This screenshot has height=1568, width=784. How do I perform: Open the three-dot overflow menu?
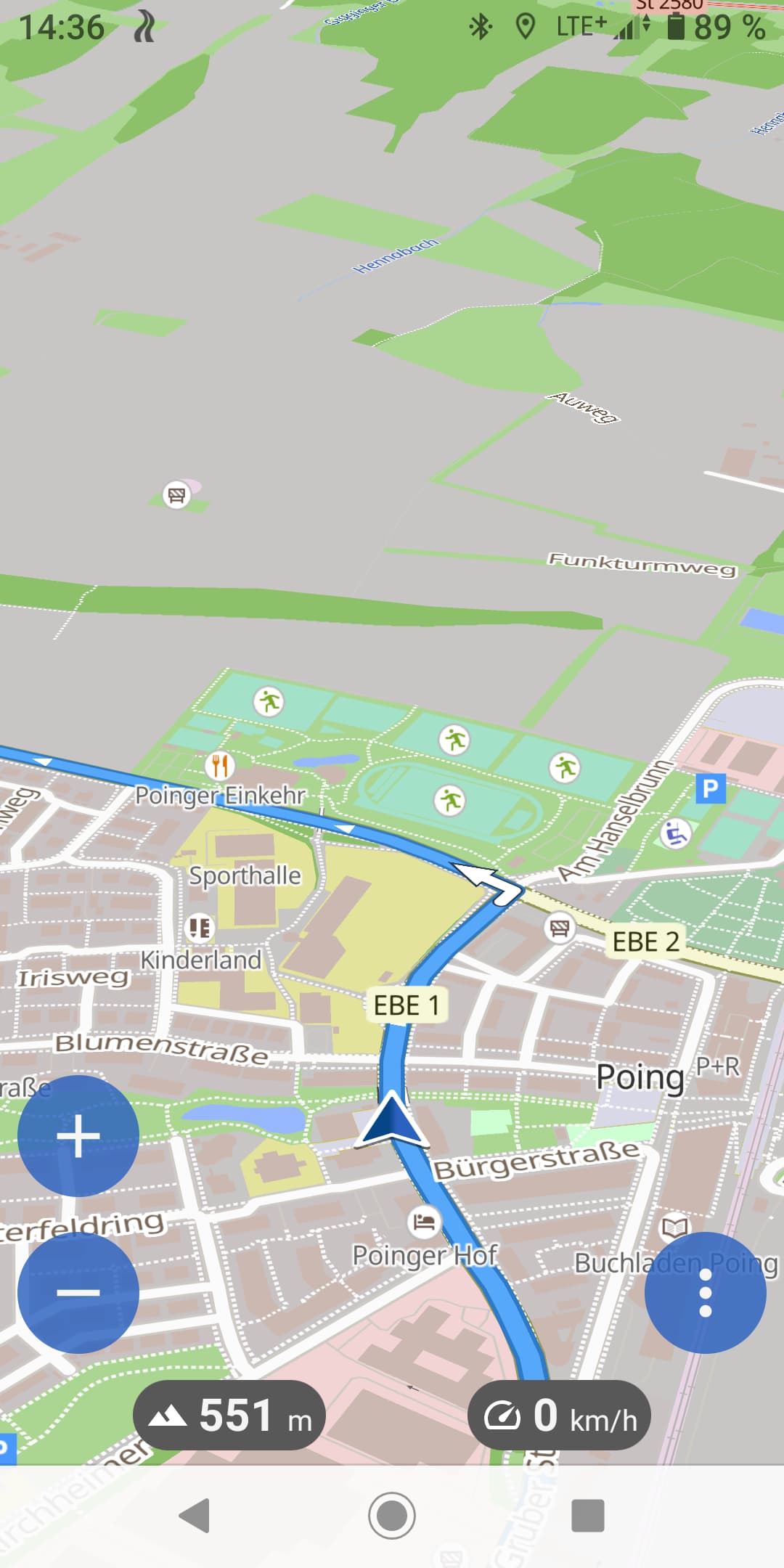pos(705,1293)
